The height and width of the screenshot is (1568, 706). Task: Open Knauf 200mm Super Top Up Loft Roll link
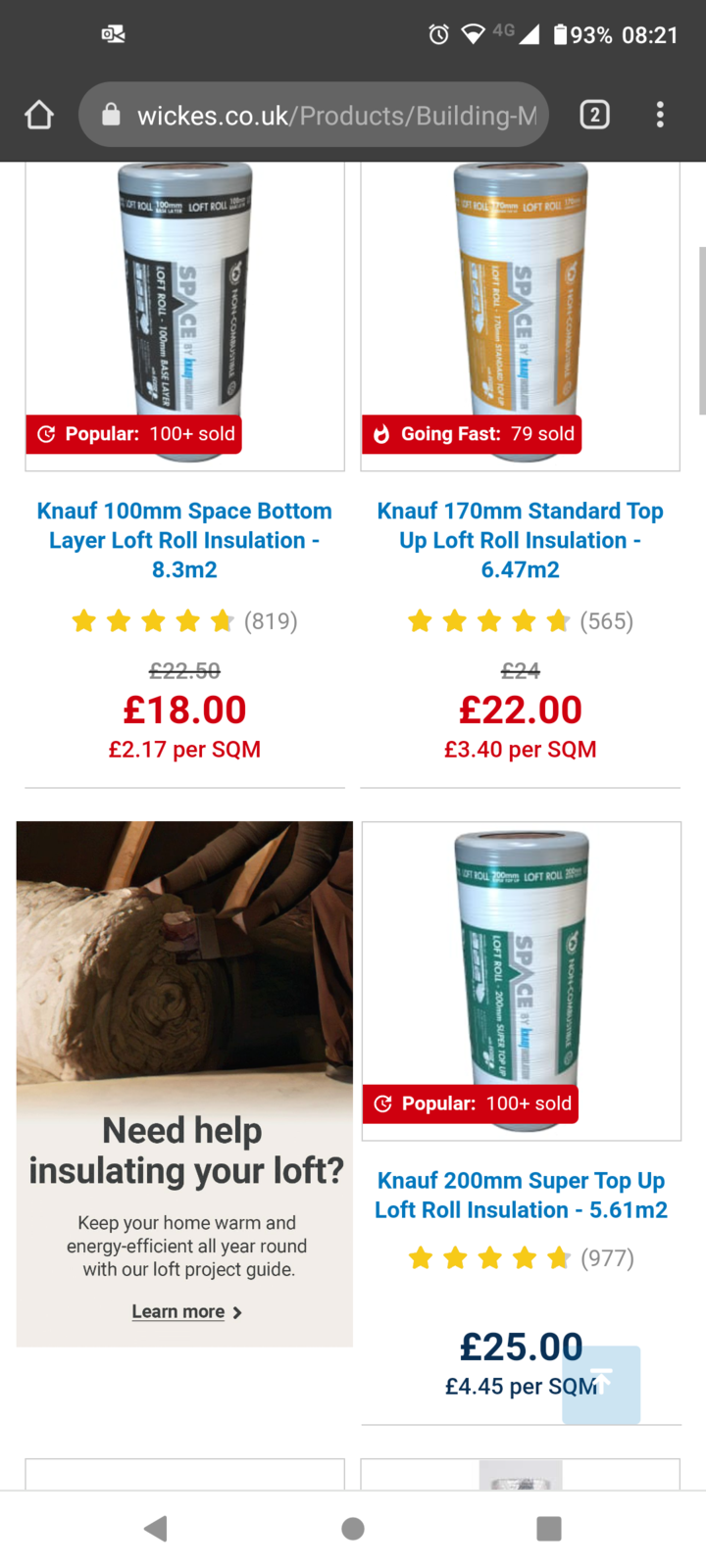click(521, 1195)
